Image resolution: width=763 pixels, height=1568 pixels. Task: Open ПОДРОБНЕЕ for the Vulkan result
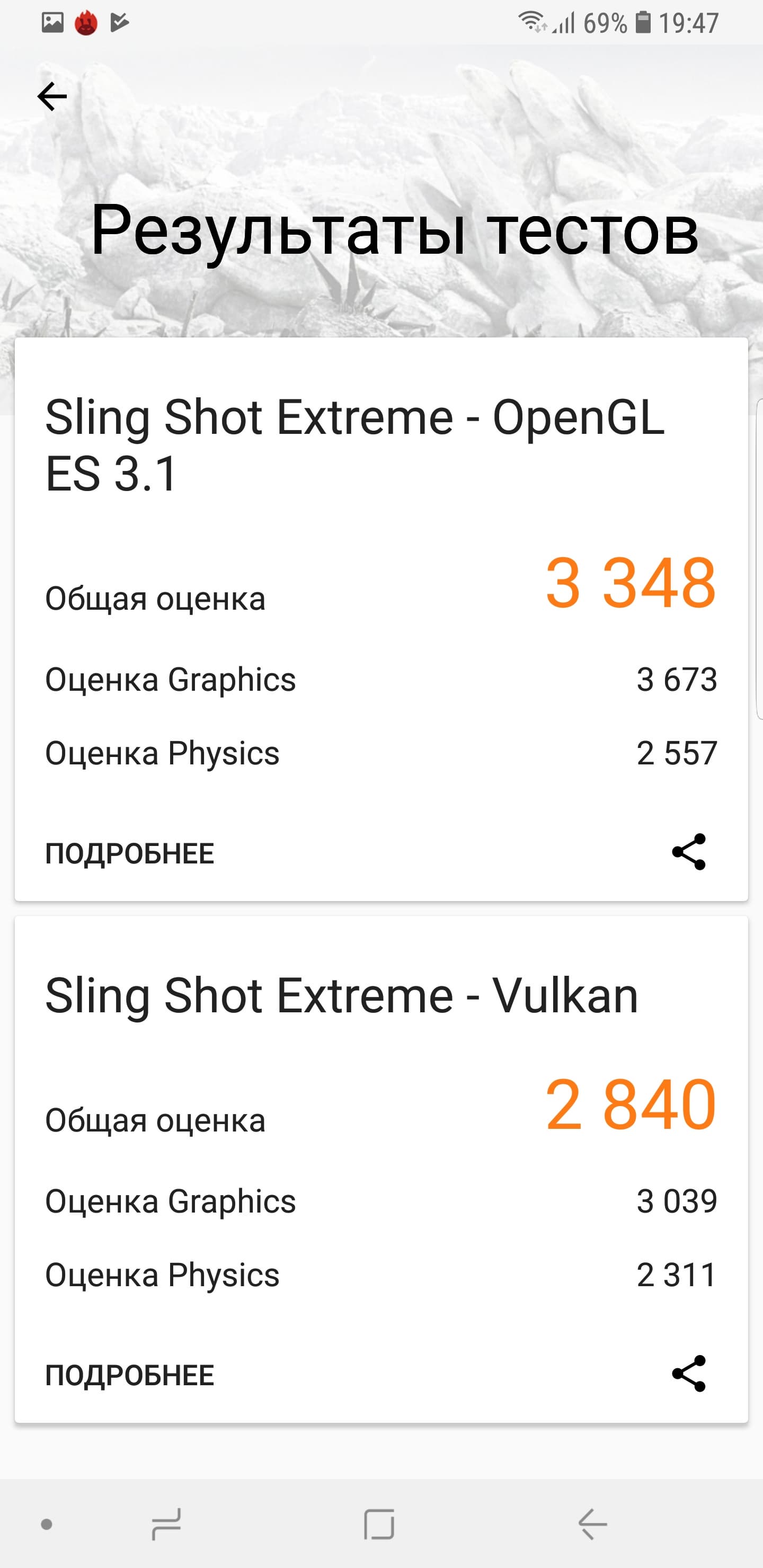point(130,1375)
